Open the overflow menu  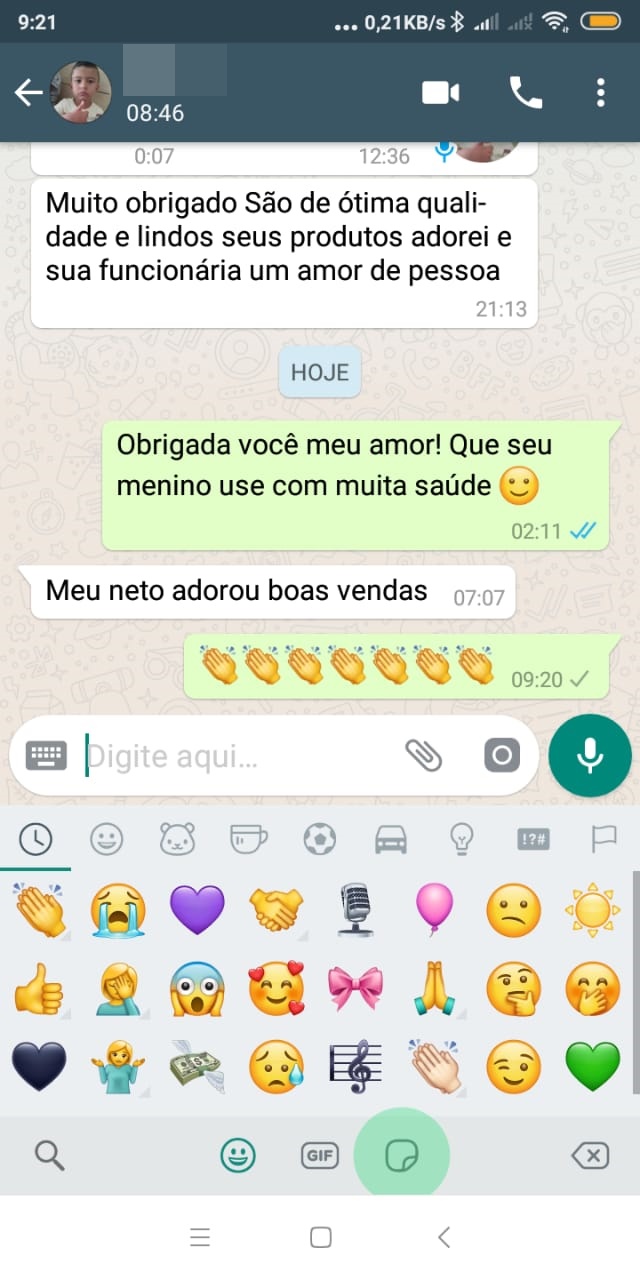click(600, 93)
